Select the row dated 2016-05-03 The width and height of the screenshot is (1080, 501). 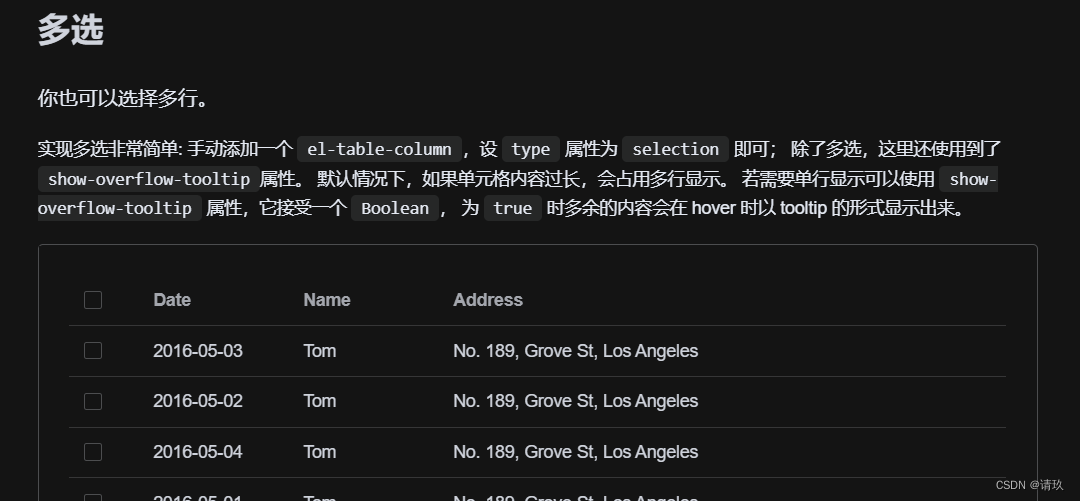pyautogui.click(x=93, y=351)
